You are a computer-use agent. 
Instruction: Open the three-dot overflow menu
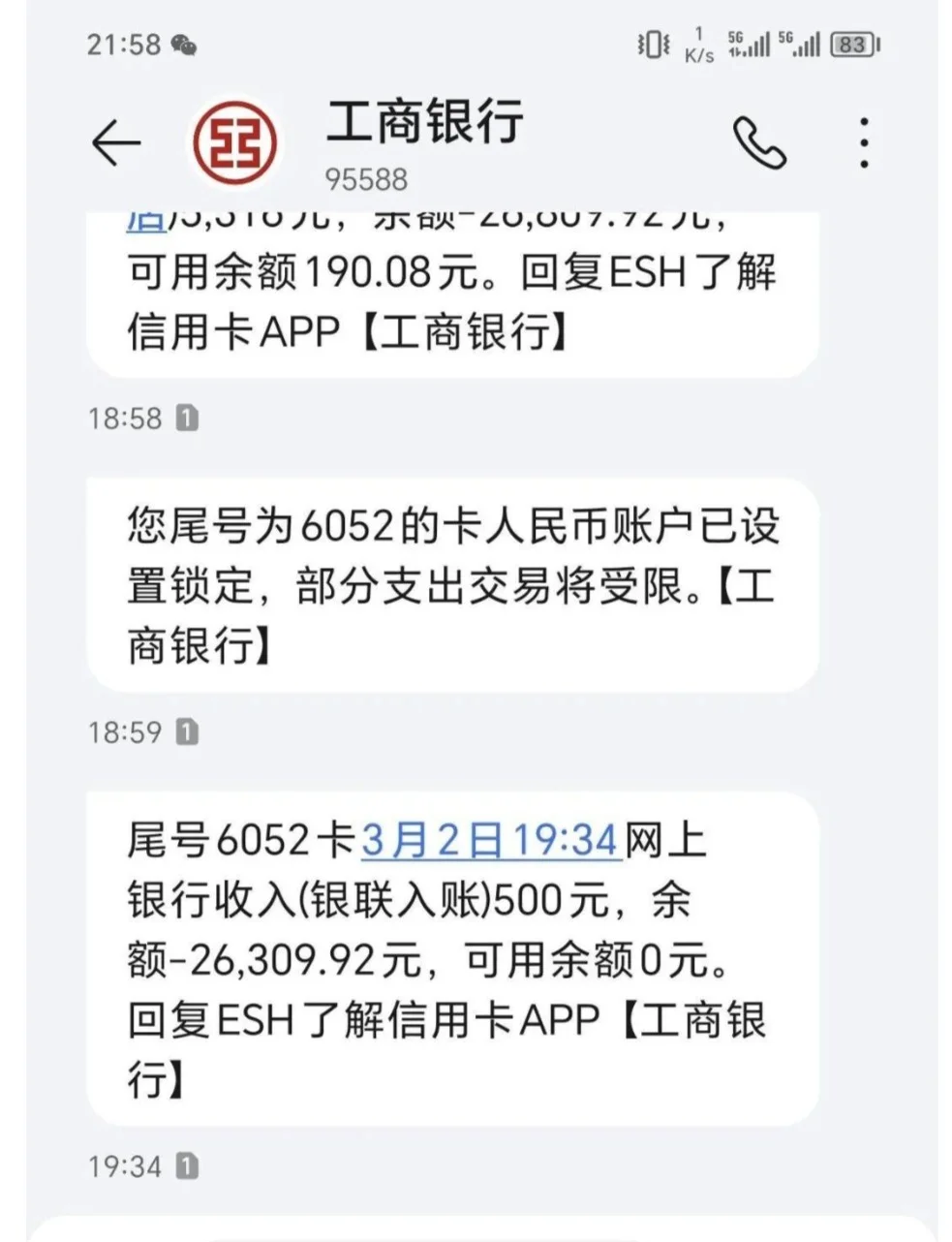864,143
